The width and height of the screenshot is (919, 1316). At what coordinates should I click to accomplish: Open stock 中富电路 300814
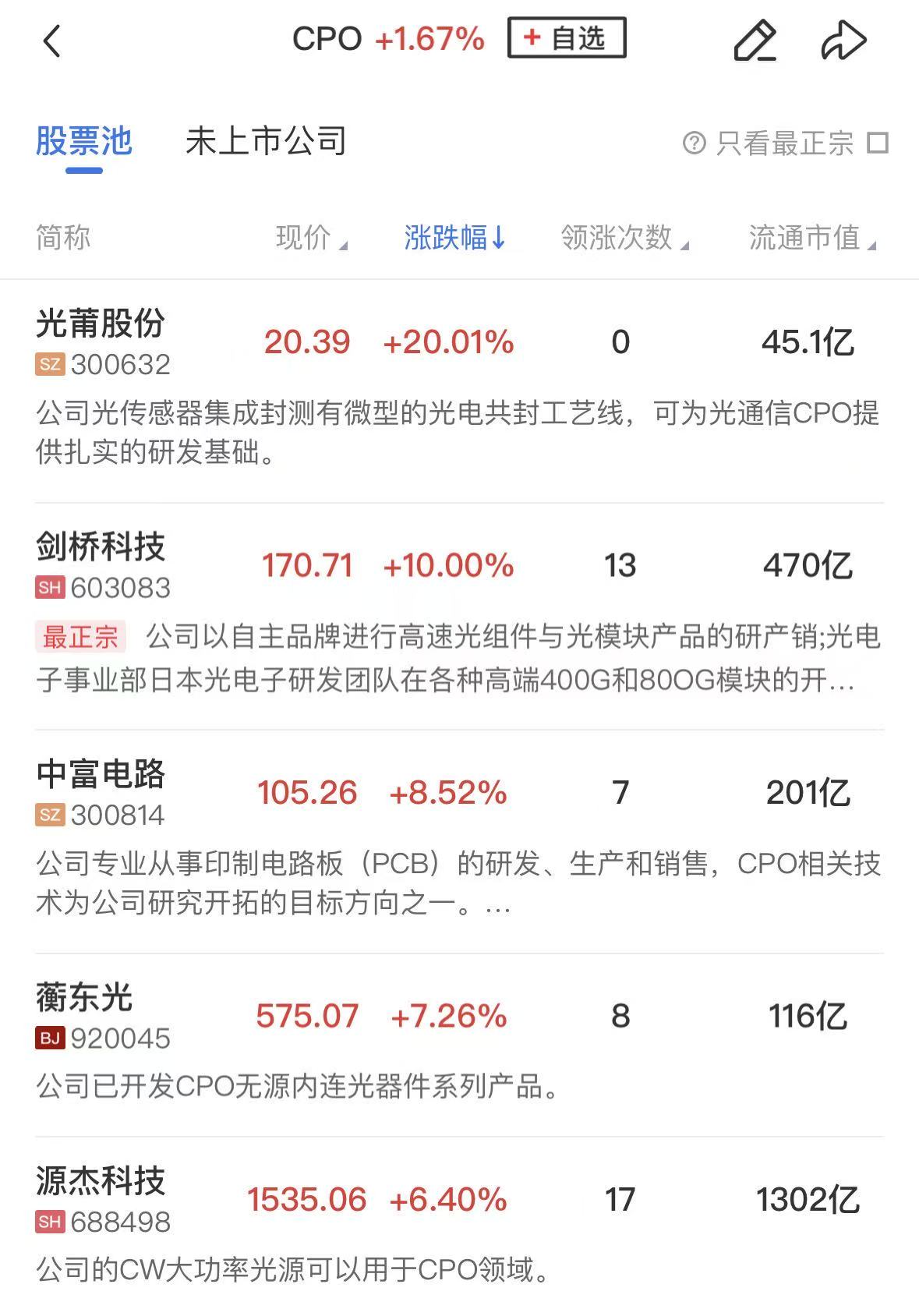(x=101, y=792)
